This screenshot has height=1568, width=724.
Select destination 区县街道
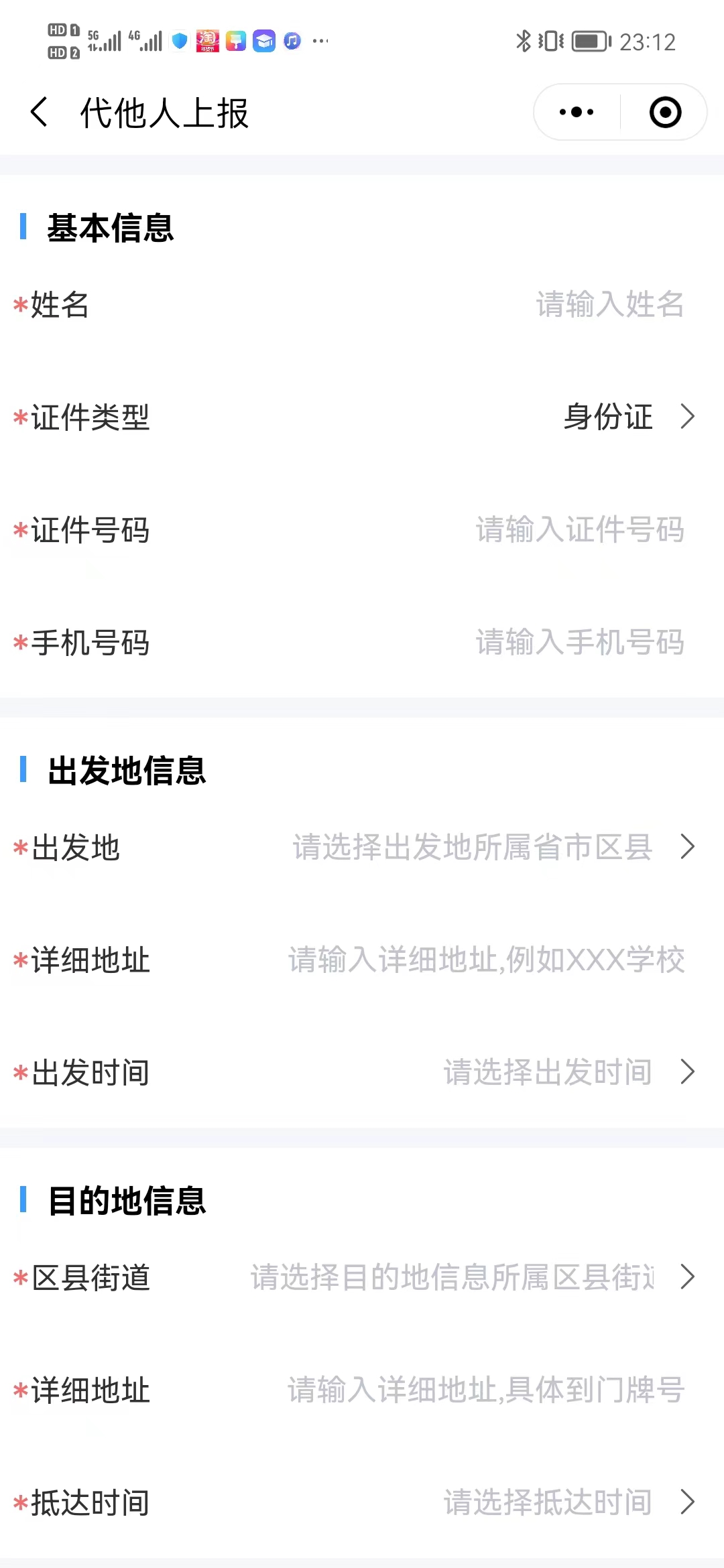tap(473, 1277)
